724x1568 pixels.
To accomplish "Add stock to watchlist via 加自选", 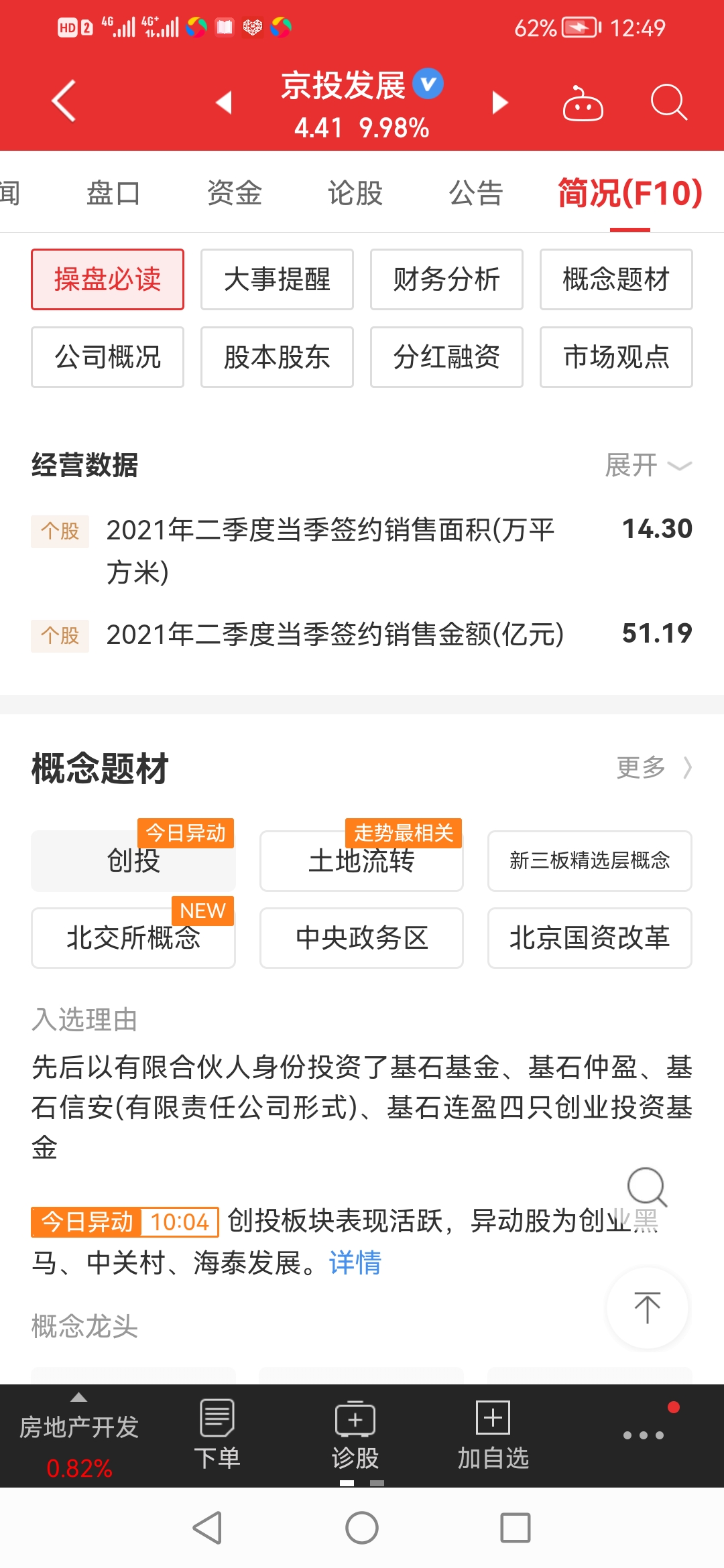I will pyautogui.click(x=493, y=1435).
